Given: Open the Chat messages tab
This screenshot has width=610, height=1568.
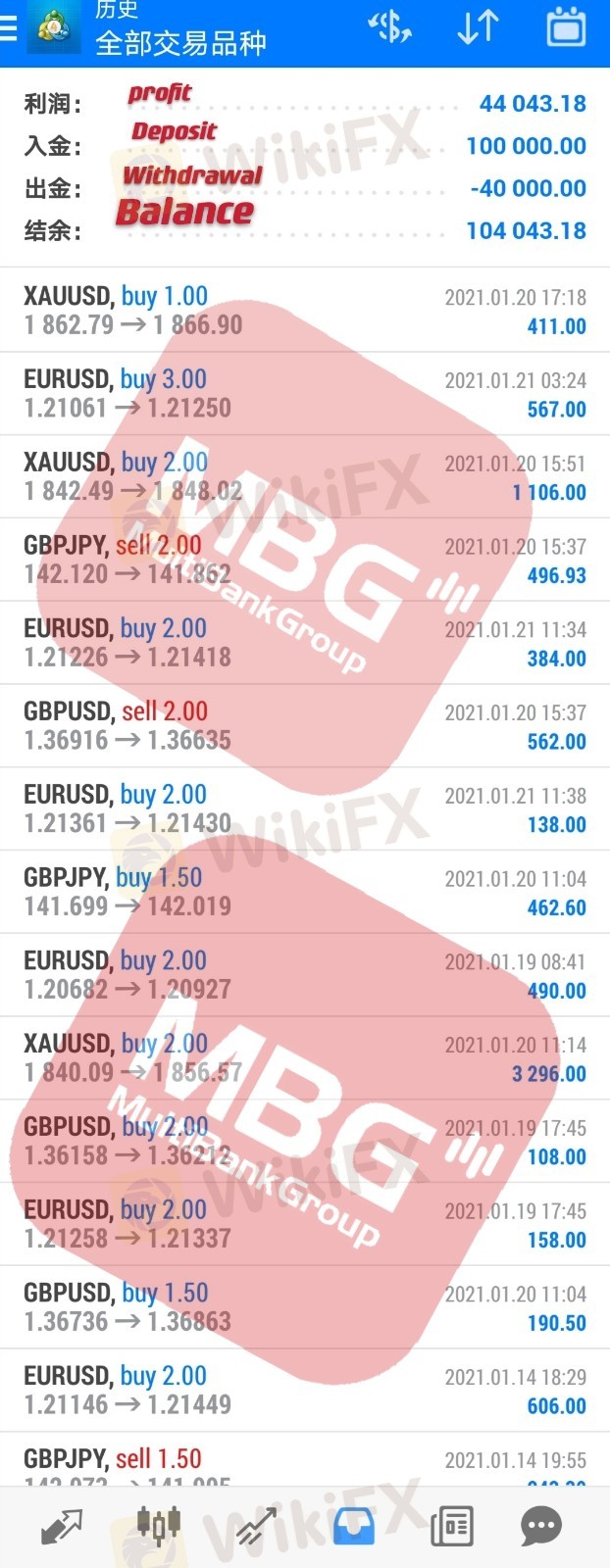Looking at the screenshot, I should coord(540,1527).
